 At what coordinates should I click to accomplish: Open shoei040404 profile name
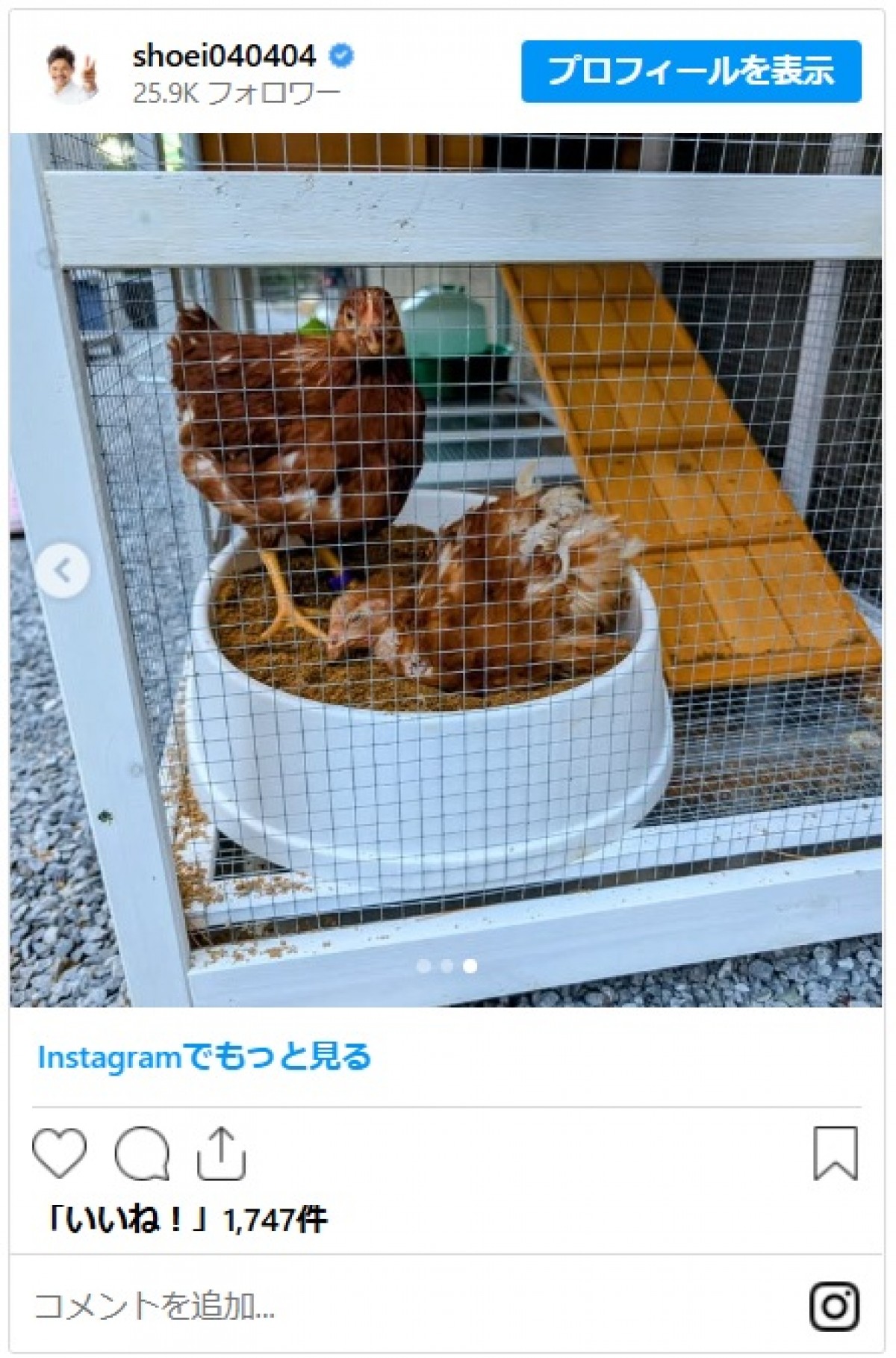224,56
